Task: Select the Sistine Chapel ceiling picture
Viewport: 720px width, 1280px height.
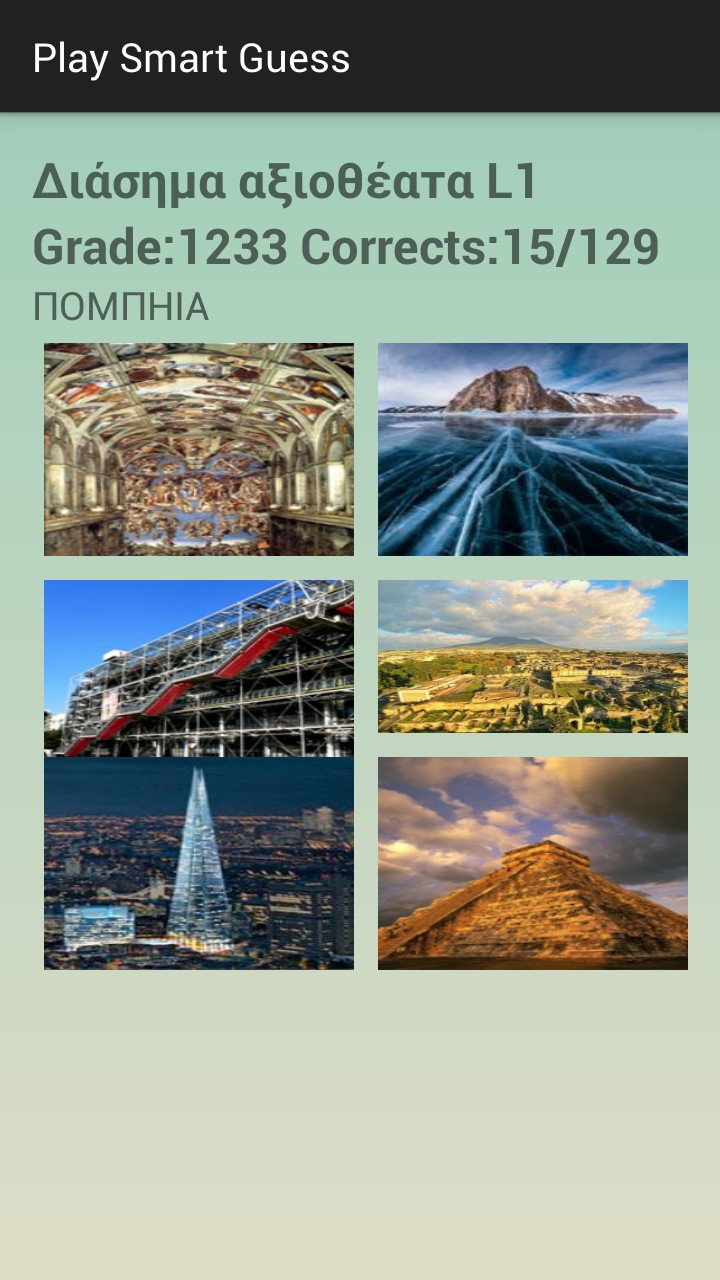Action: pyautogui.click(x=198, y=449)
